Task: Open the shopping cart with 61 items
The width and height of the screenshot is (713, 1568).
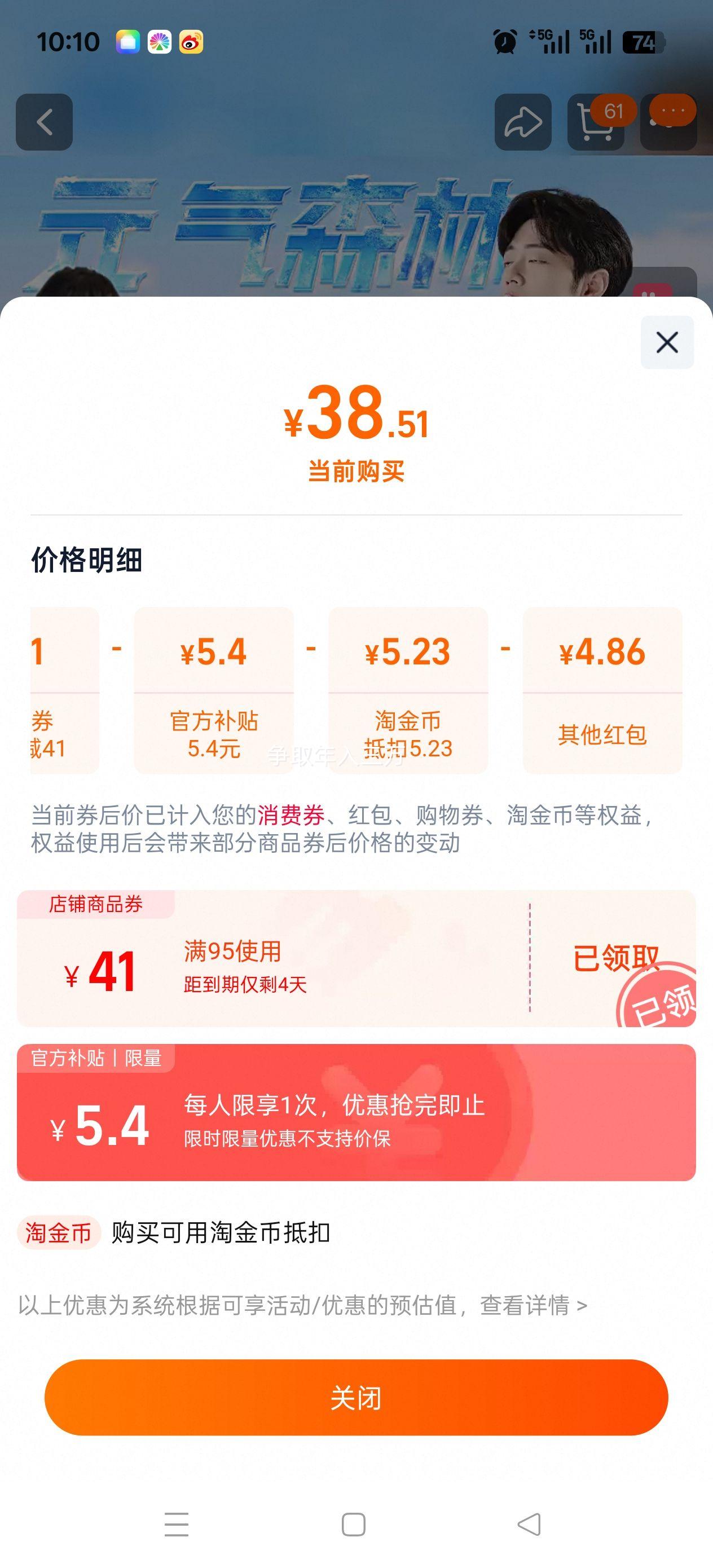Action: 595,122
